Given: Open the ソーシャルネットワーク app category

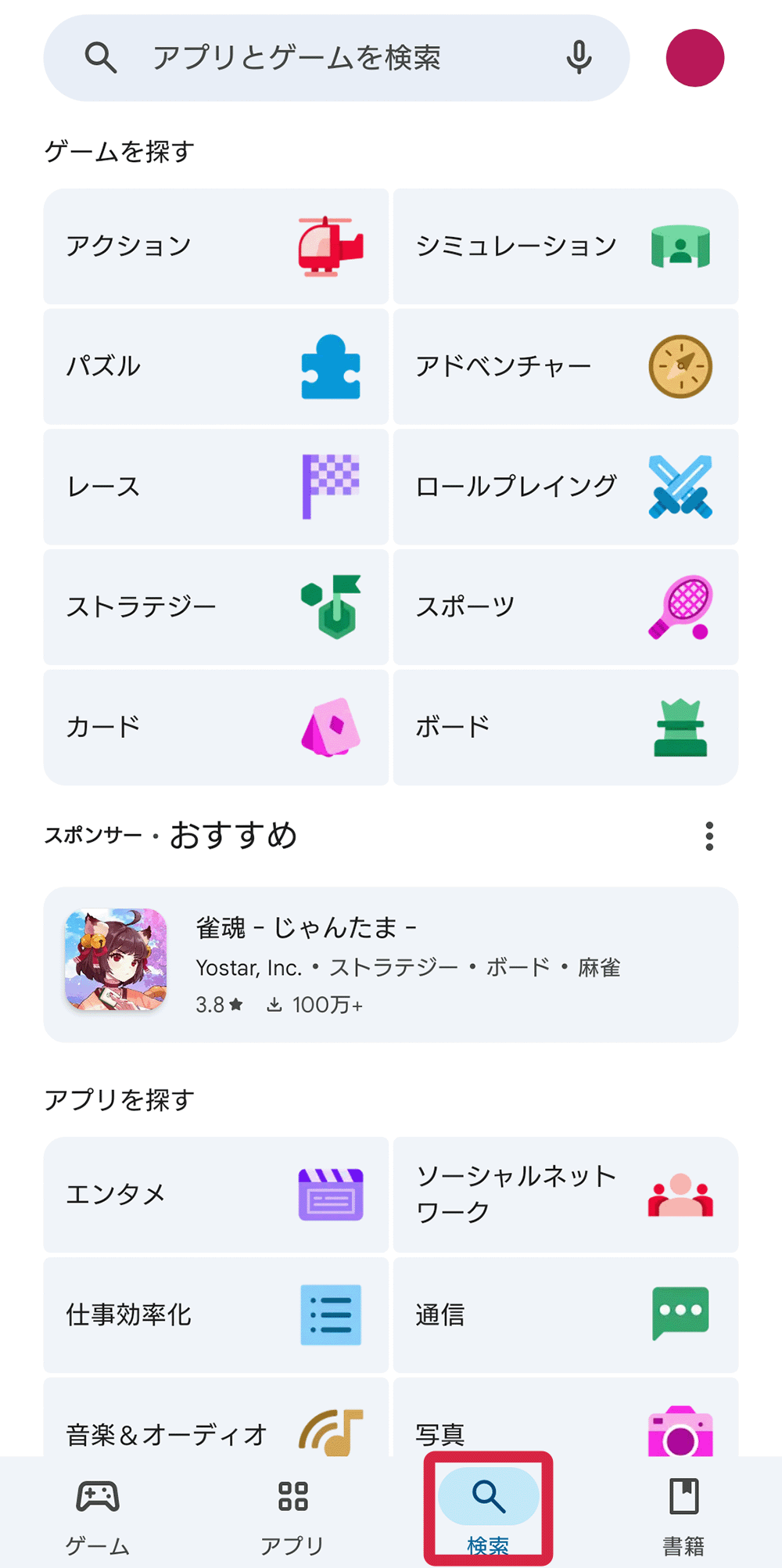Looking at the screenshot, I should coord(565,1194).
